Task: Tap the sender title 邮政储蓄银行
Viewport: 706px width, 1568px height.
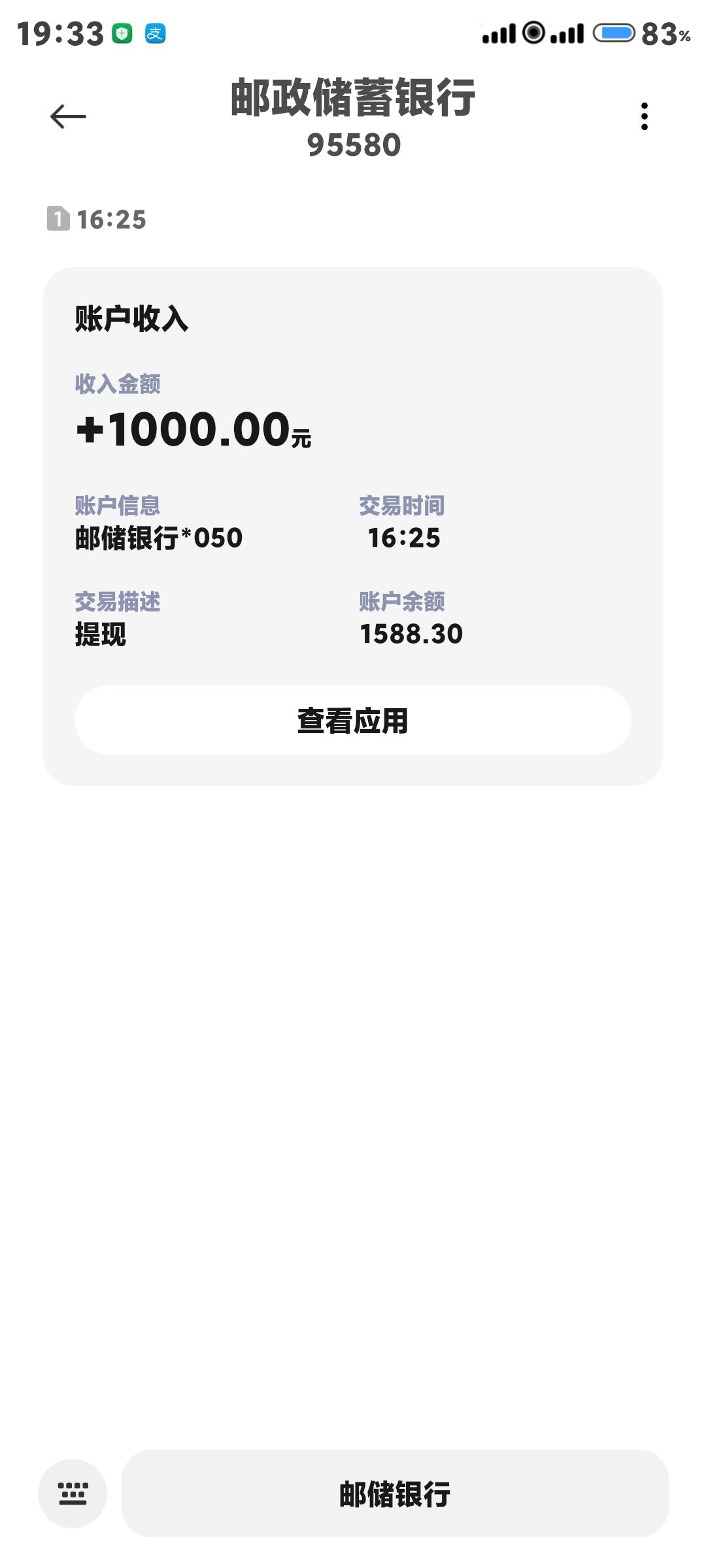Action: (353, 99)
